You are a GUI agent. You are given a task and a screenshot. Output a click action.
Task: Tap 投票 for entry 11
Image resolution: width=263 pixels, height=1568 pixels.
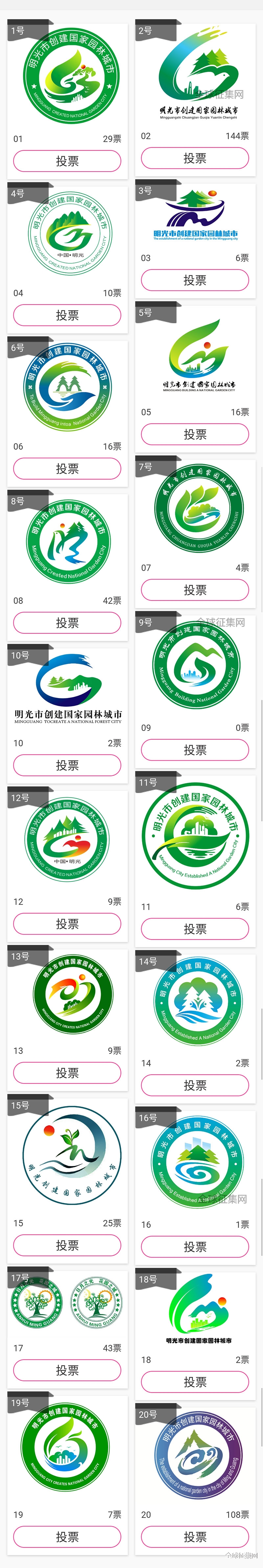(x=195, y=929)
